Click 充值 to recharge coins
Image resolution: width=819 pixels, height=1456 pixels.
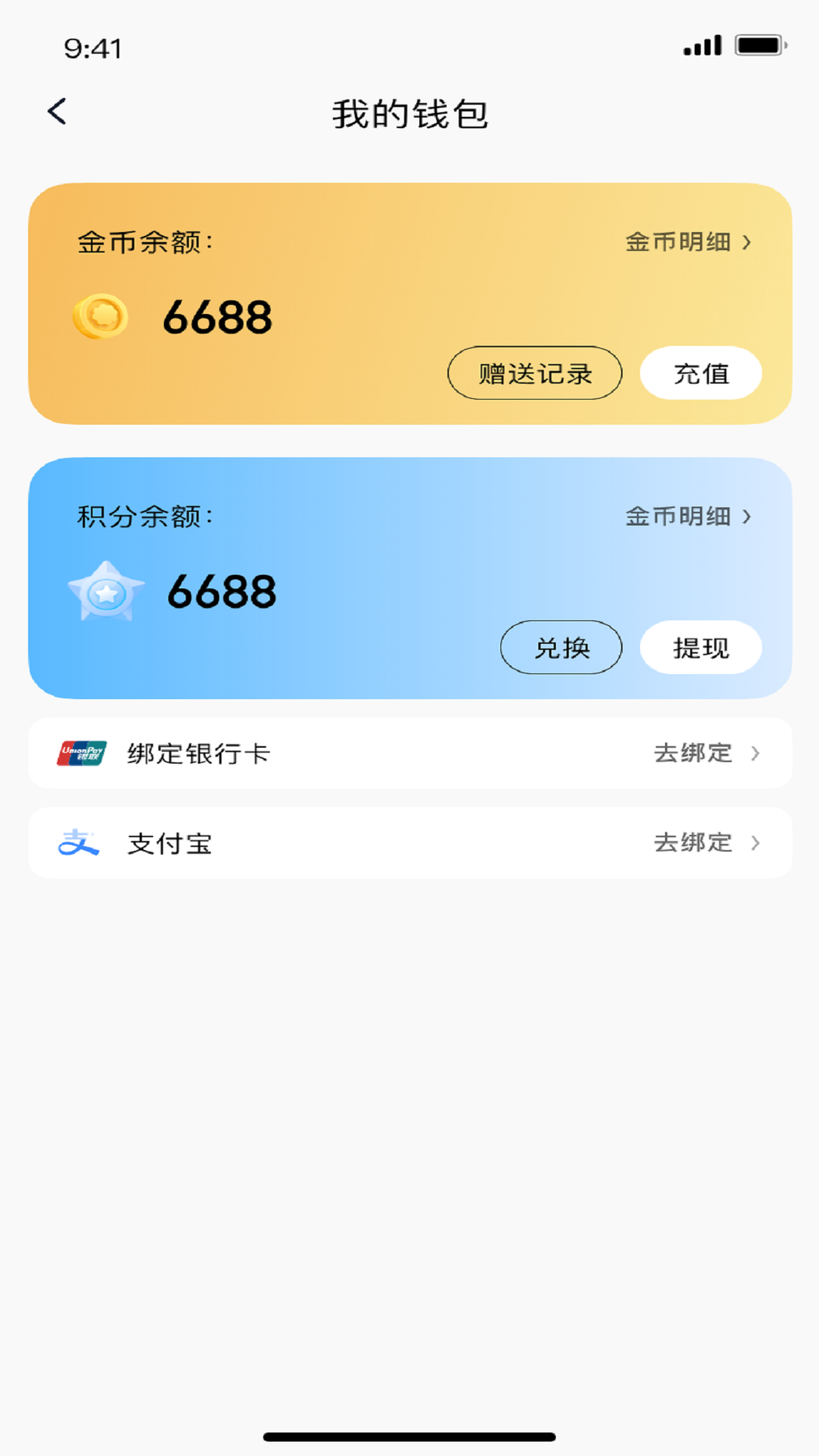[701, 372]
